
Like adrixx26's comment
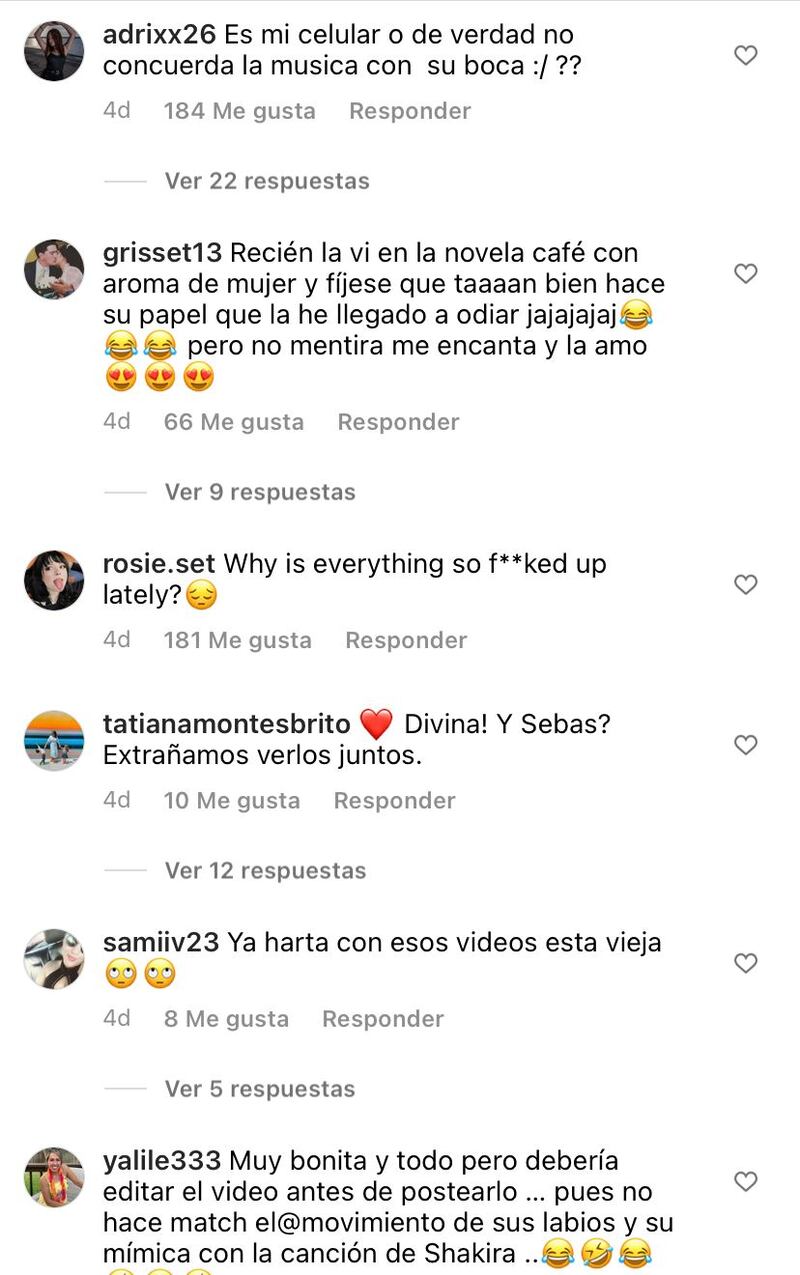tap(746, 55)
